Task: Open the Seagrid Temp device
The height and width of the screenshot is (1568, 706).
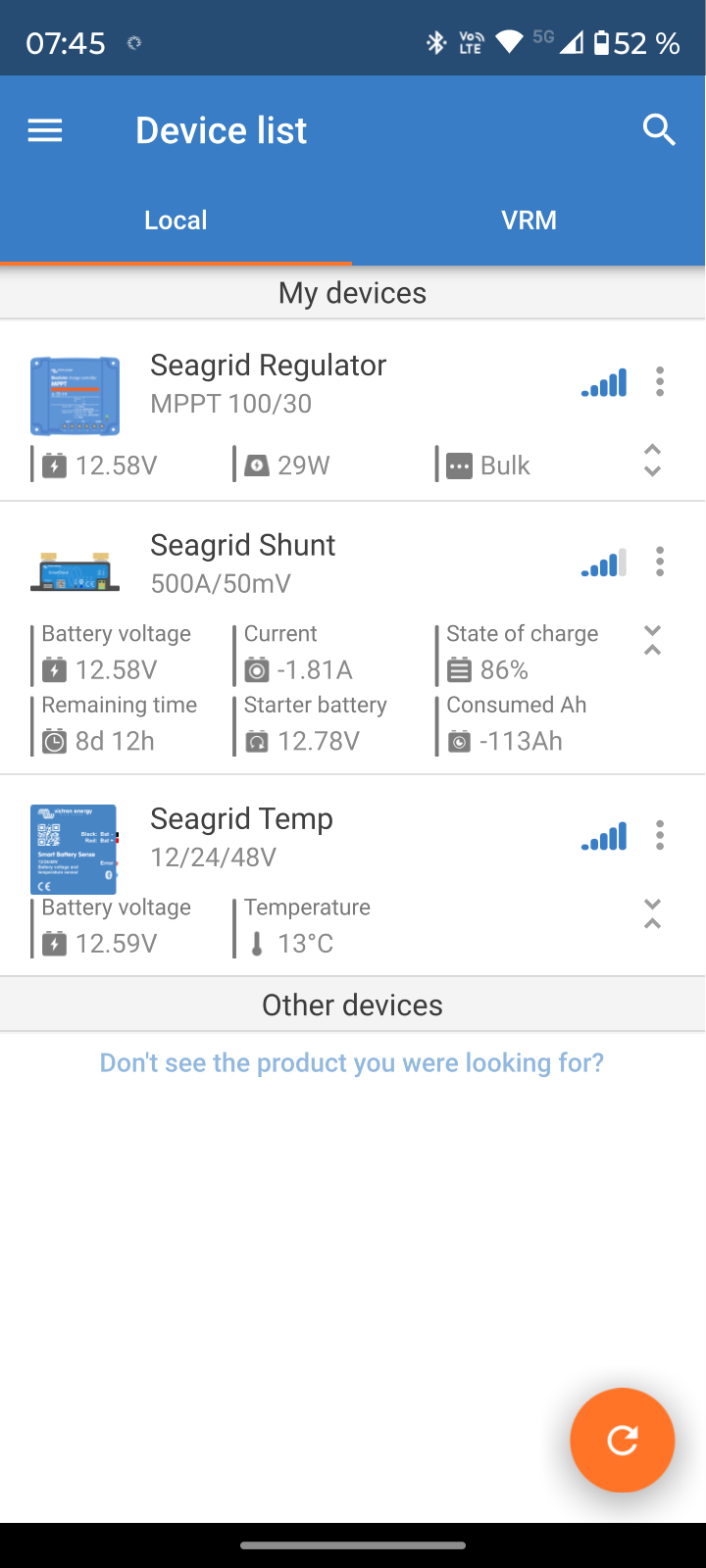Action: coord(241,836)
